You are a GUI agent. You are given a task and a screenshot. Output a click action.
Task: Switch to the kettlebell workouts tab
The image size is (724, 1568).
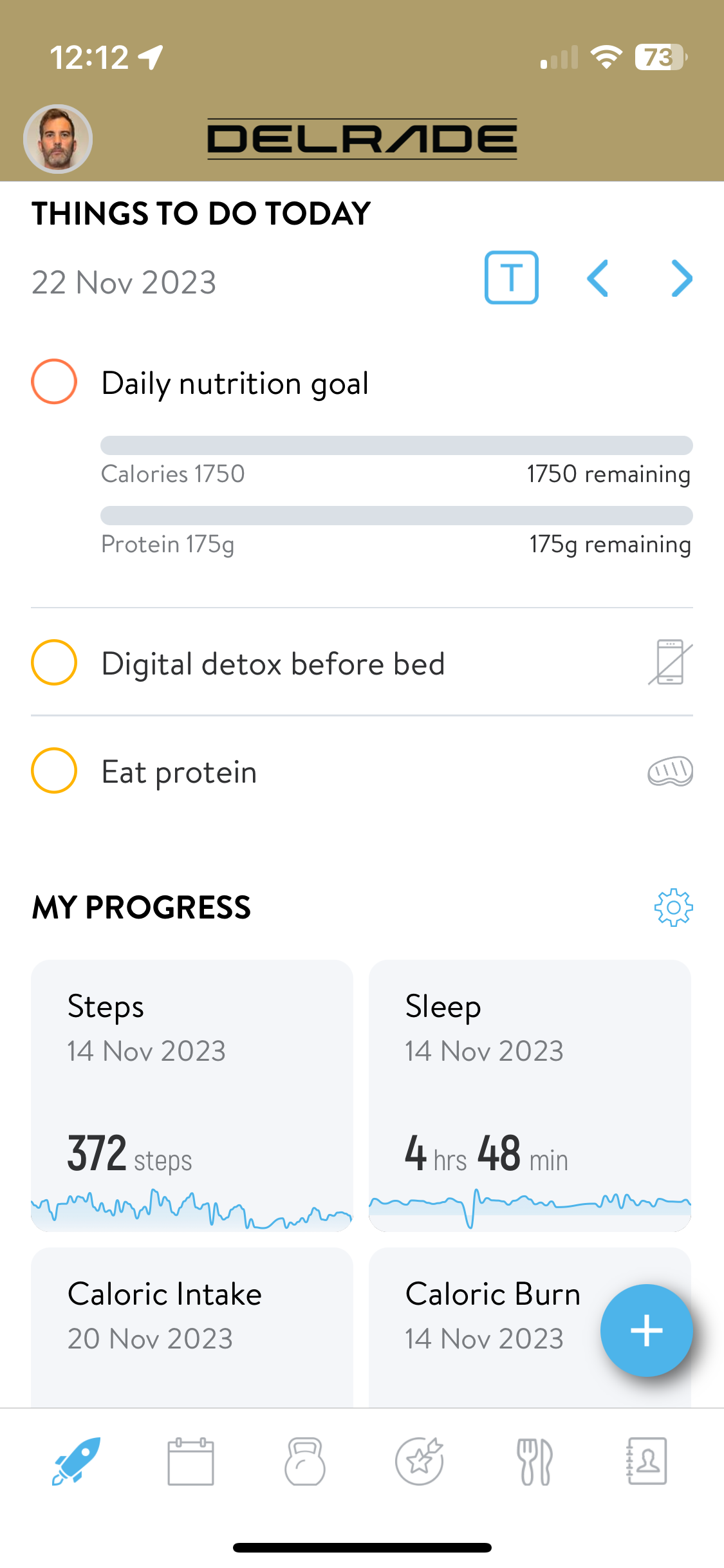pos(305,1461)
